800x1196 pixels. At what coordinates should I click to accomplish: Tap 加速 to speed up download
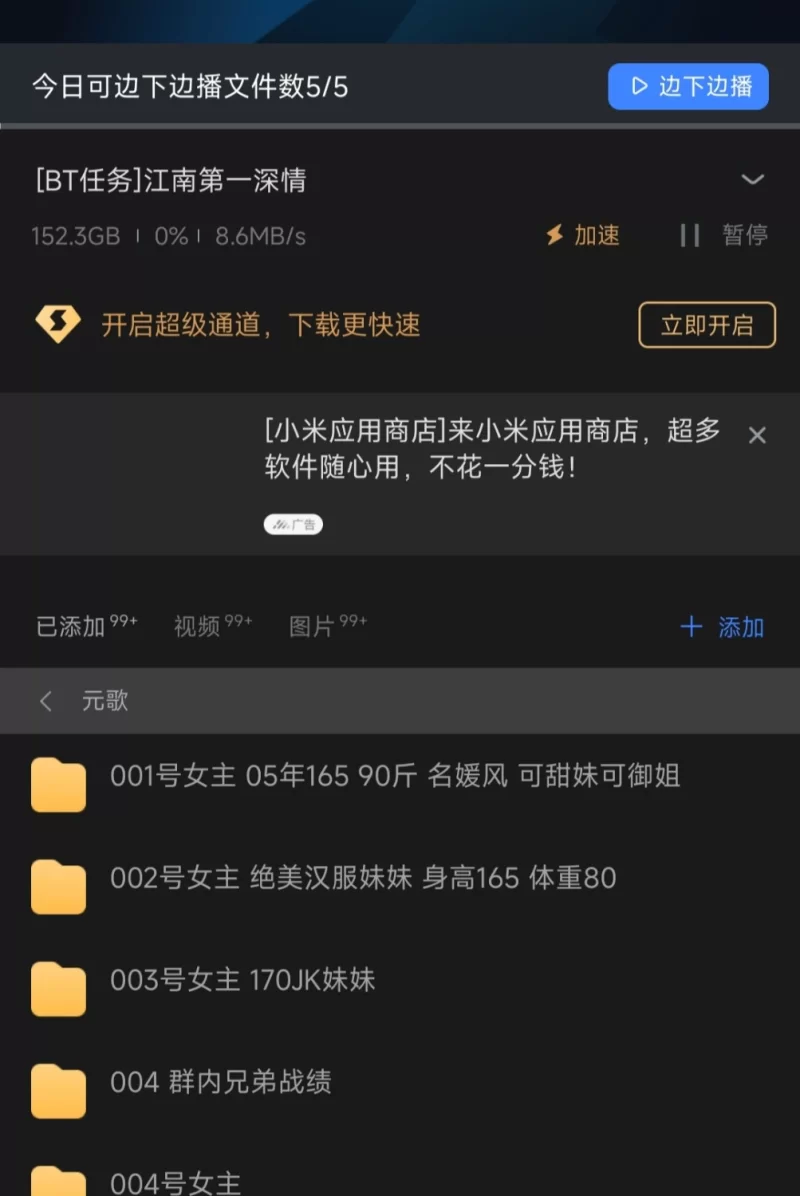(583, 236)
